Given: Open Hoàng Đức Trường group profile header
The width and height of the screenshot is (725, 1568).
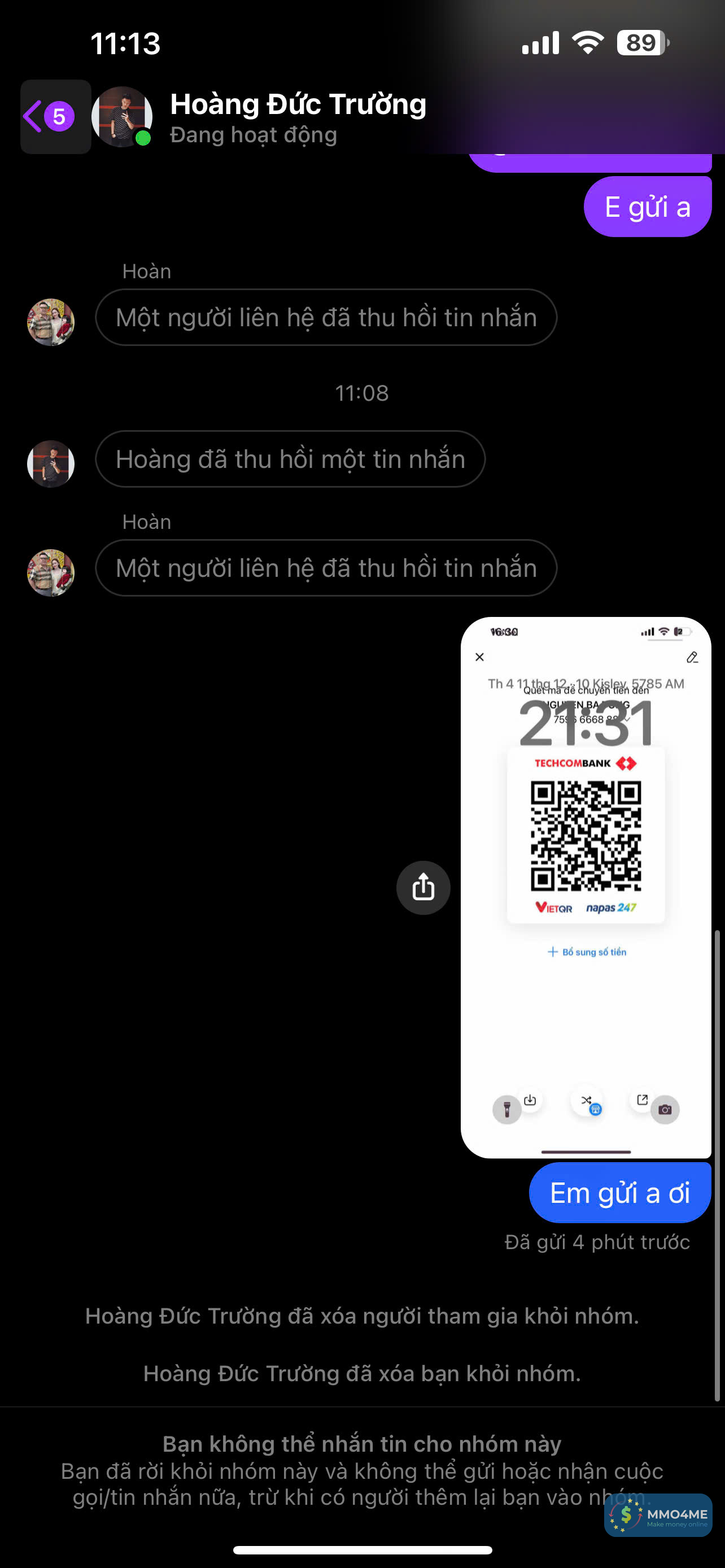Looking at the screenshot, I should tap(297, 117).
